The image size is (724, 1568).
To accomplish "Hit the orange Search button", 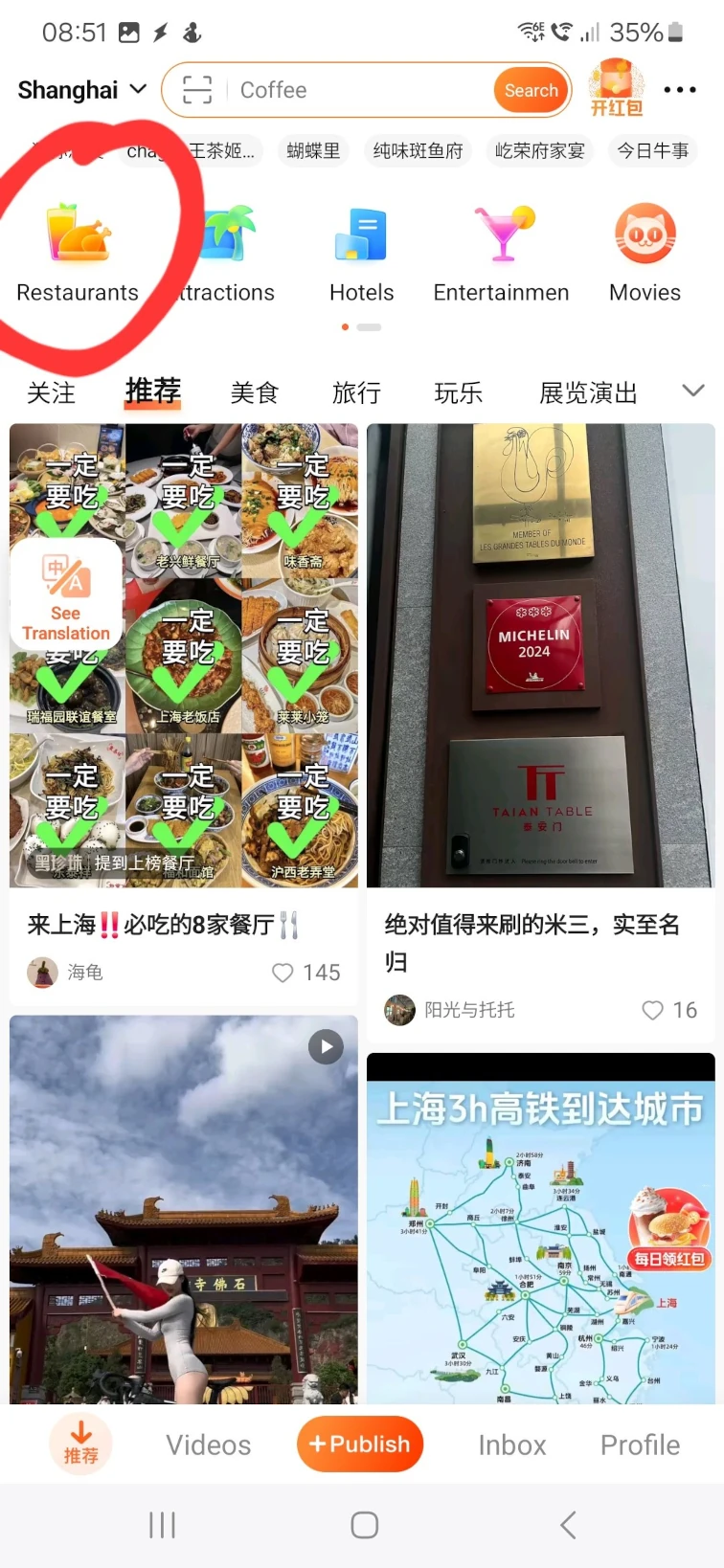I will [531, 90].
